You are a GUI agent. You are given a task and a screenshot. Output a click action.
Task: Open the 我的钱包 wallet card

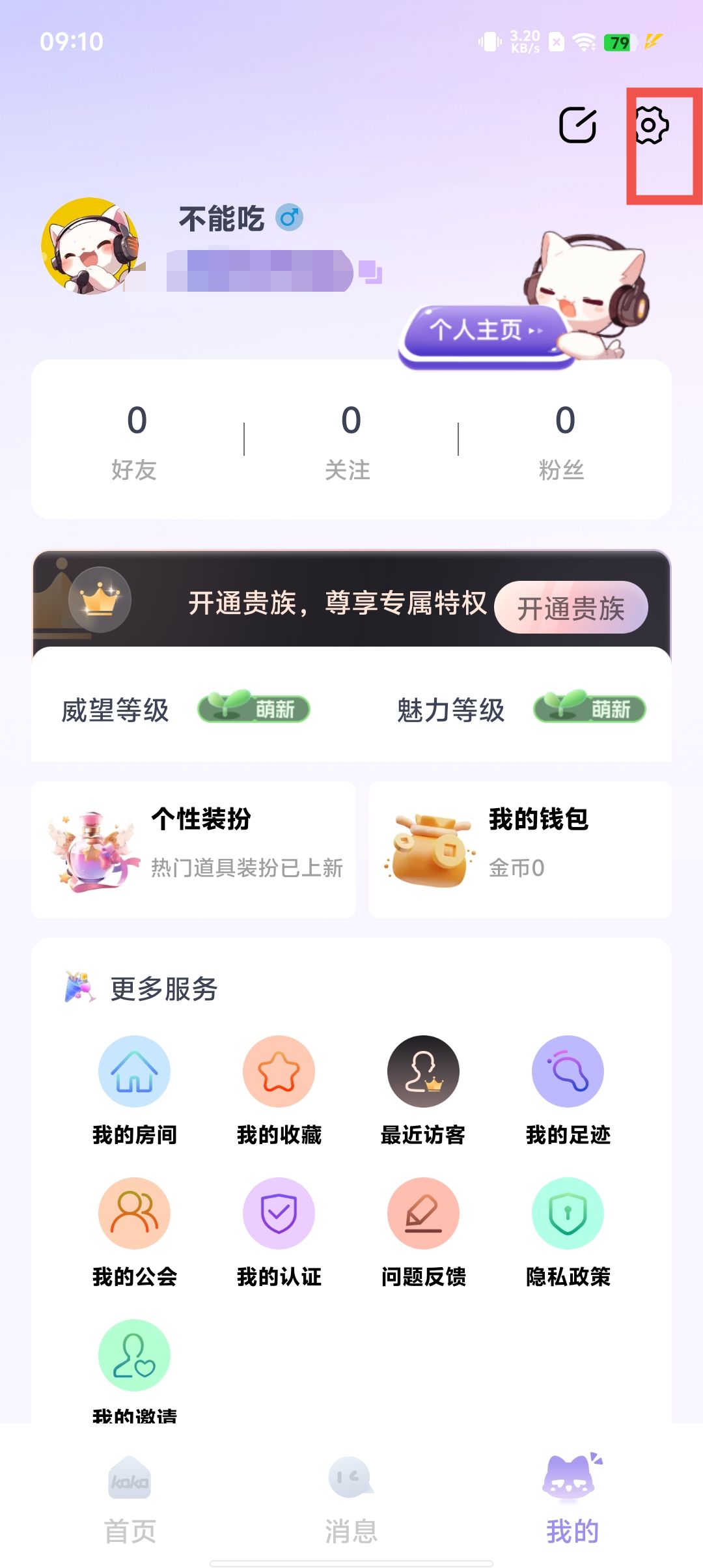click(x=519, y=849)
